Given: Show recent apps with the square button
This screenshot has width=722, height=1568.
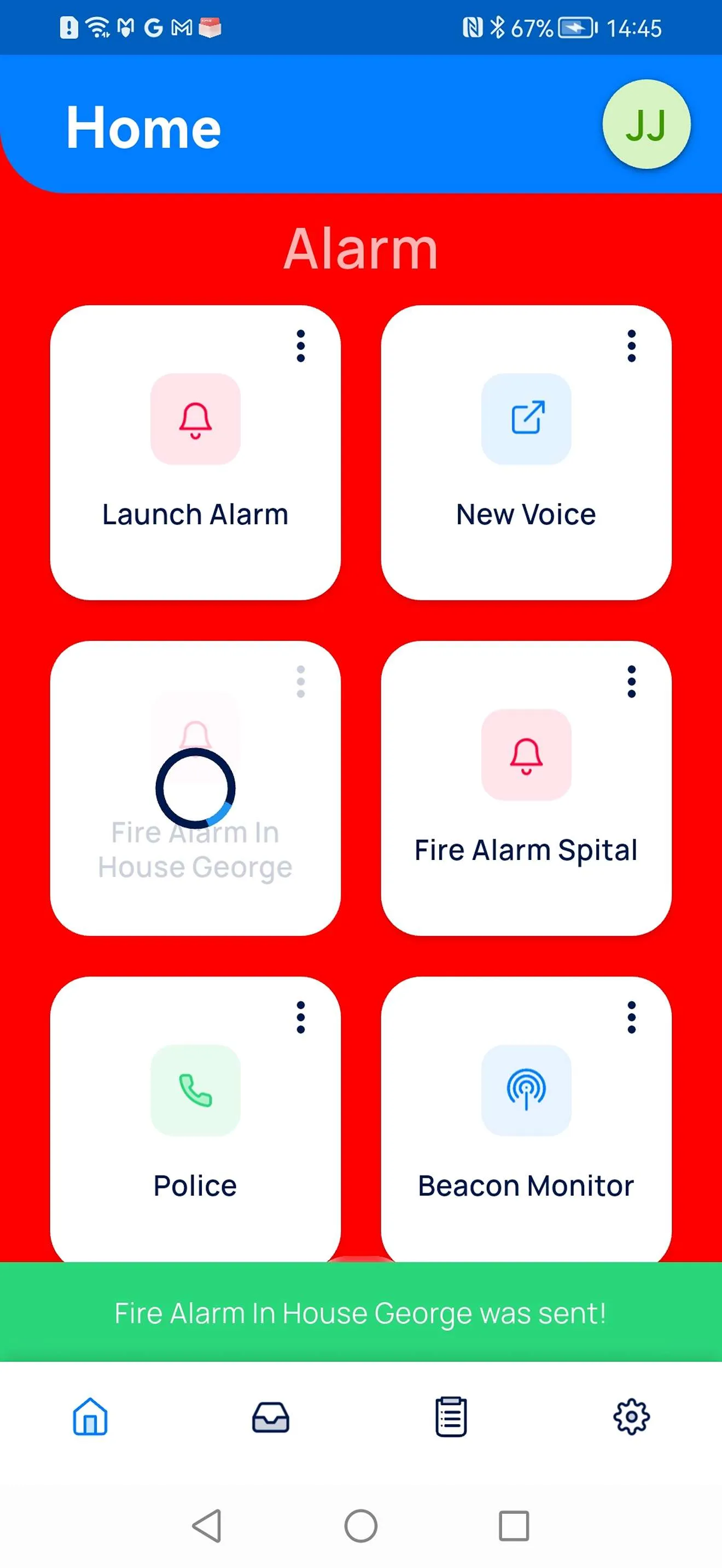Looking at the screenshot, I should tap(514, 1526).
